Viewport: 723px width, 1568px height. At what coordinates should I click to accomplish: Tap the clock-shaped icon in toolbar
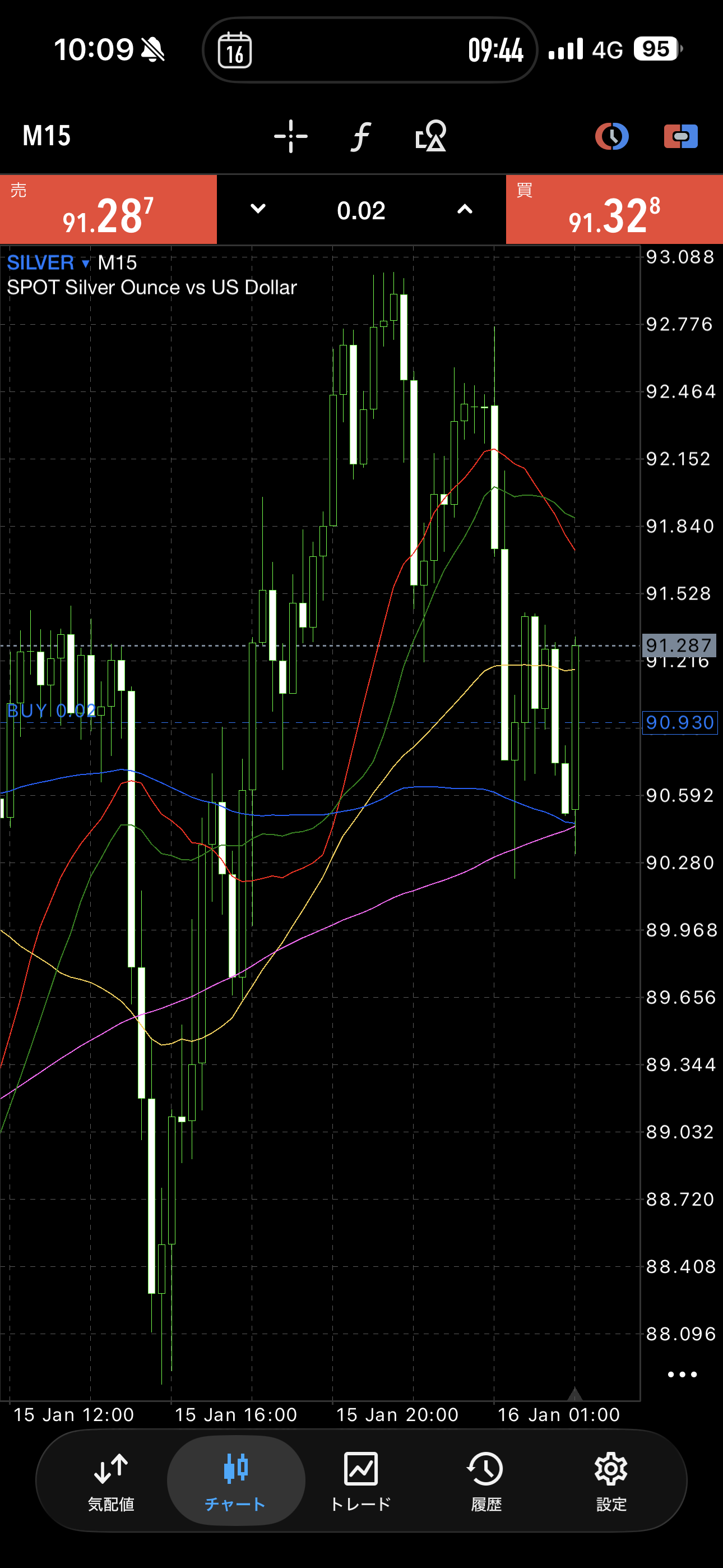click(x=611, y=136)
